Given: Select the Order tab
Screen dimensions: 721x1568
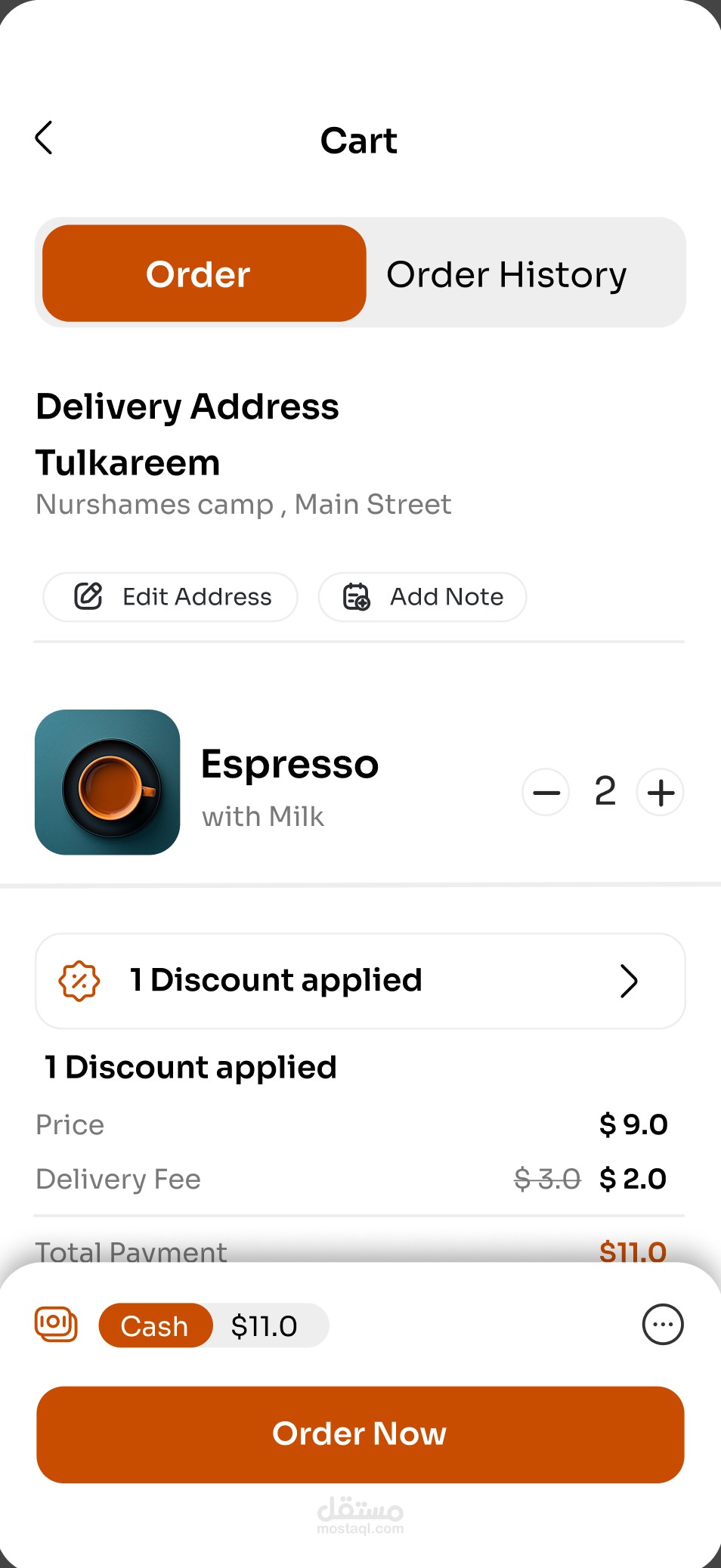Looking at the screenshot, I should click(x=204, y=274).
